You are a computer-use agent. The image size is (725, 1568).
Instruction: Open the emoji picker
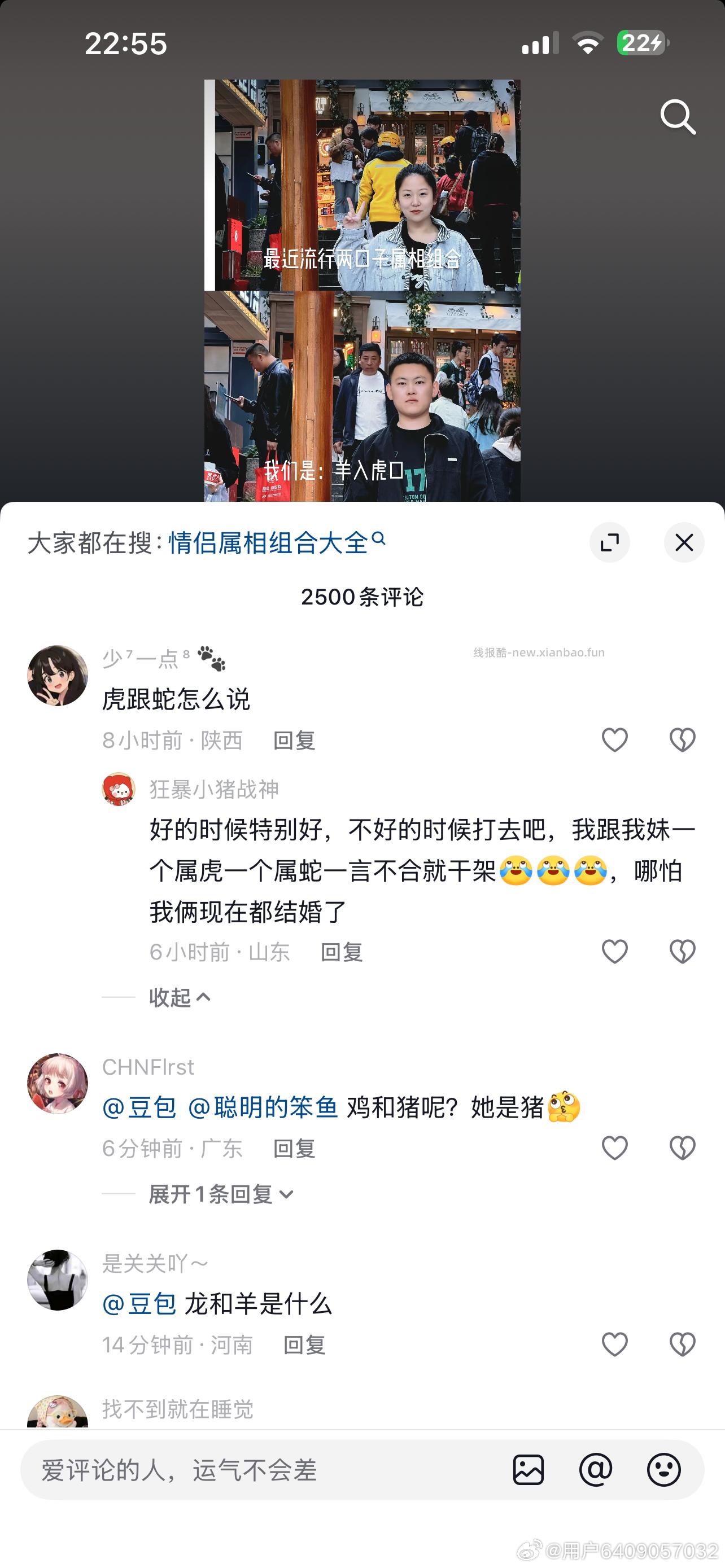coord(663,1470)
